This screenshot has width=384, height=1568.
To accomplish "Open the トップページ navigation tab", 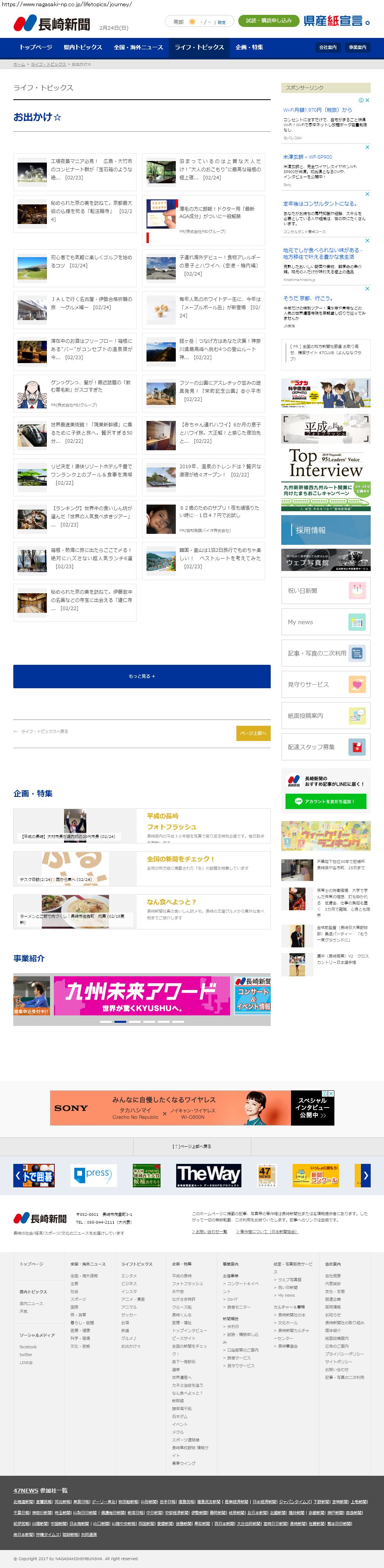I will coord(35,47).
